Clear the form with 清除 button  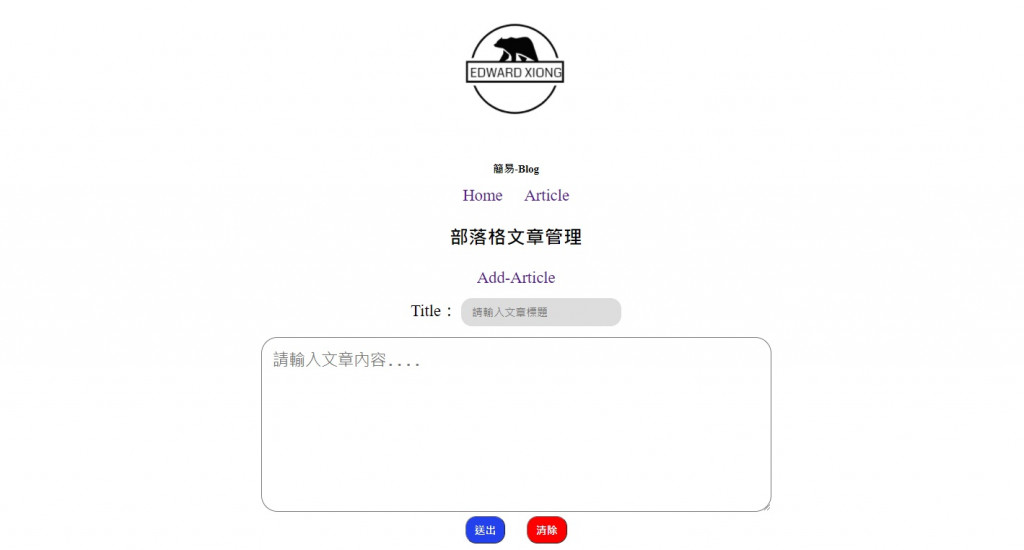click(x=547, y=530)
